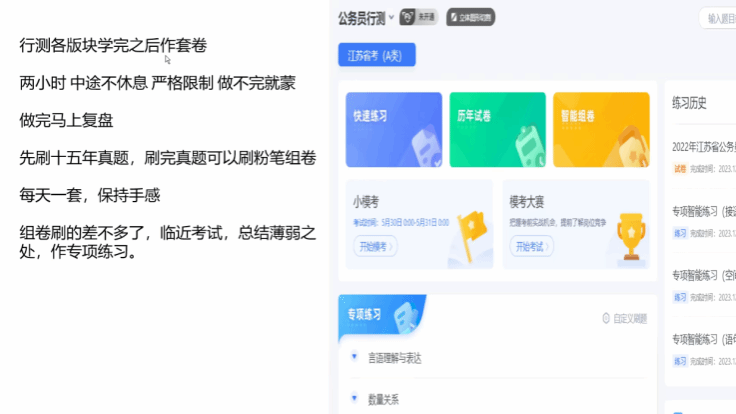
Task: Expand 数量关系 section
Action: [x=382, y=399]
